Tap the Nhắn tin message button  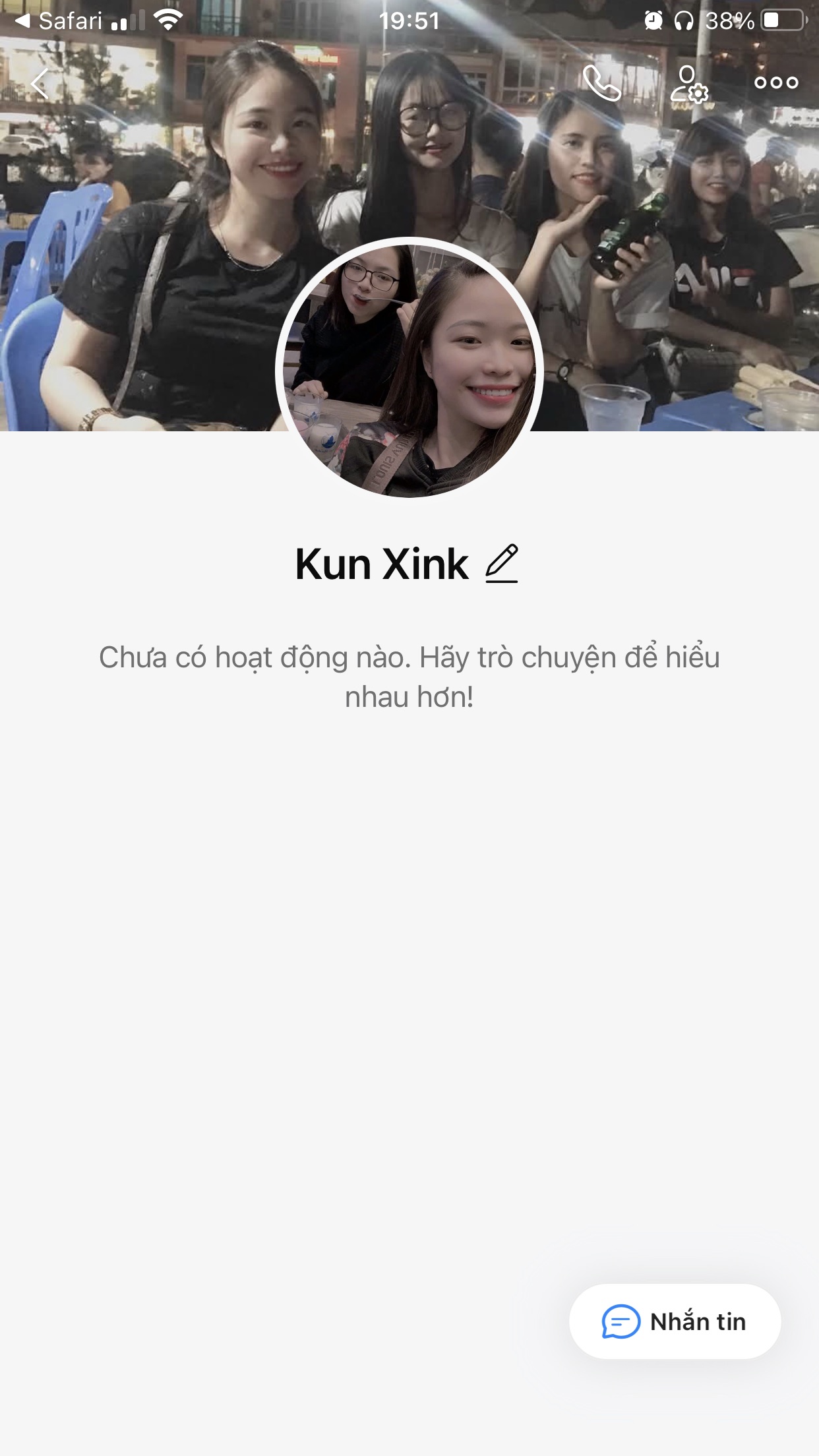pyautogui.click(x=675, y=1321)
